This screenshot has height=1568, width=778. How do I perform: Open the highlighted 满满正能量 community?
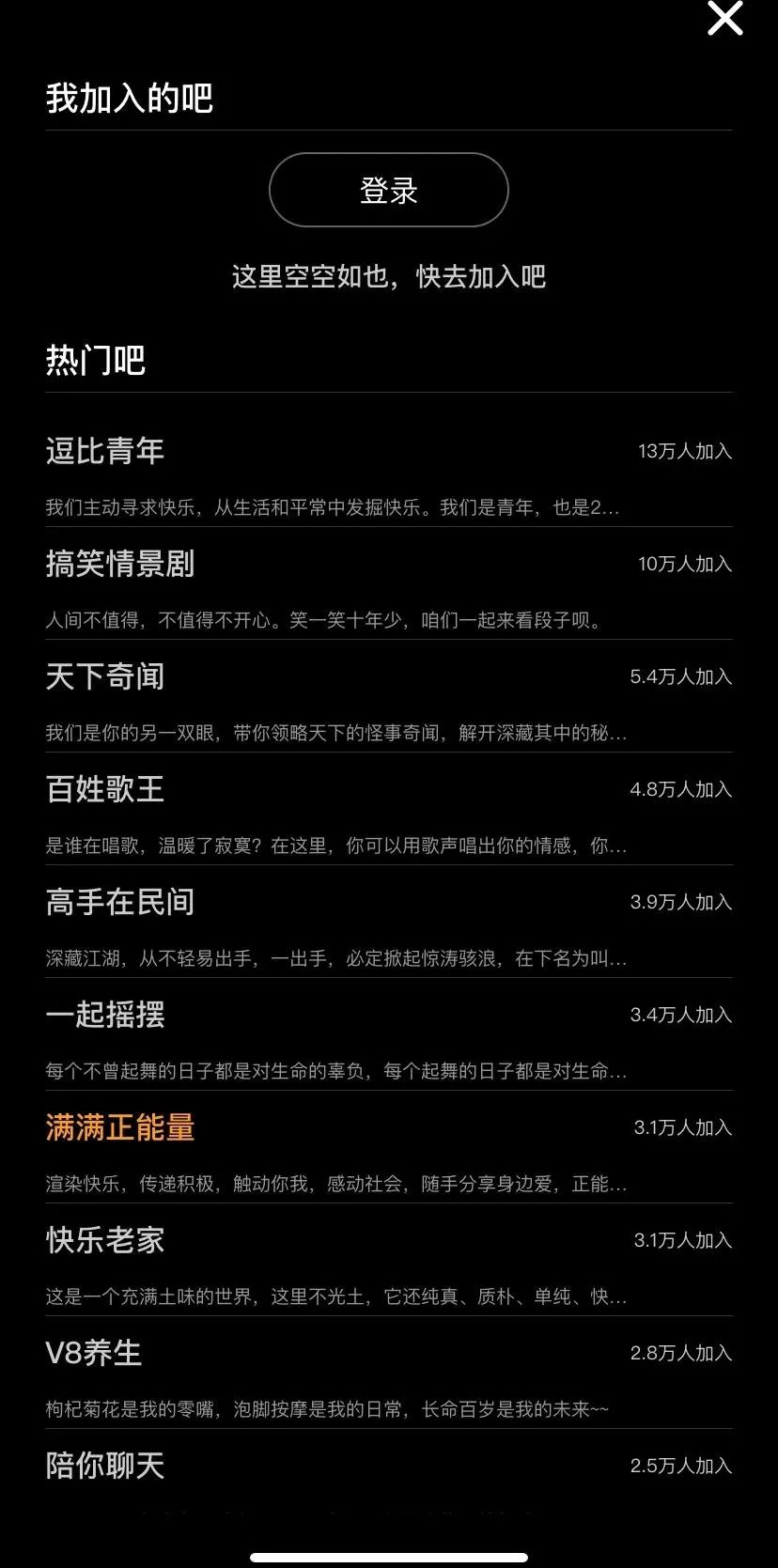120,1127
